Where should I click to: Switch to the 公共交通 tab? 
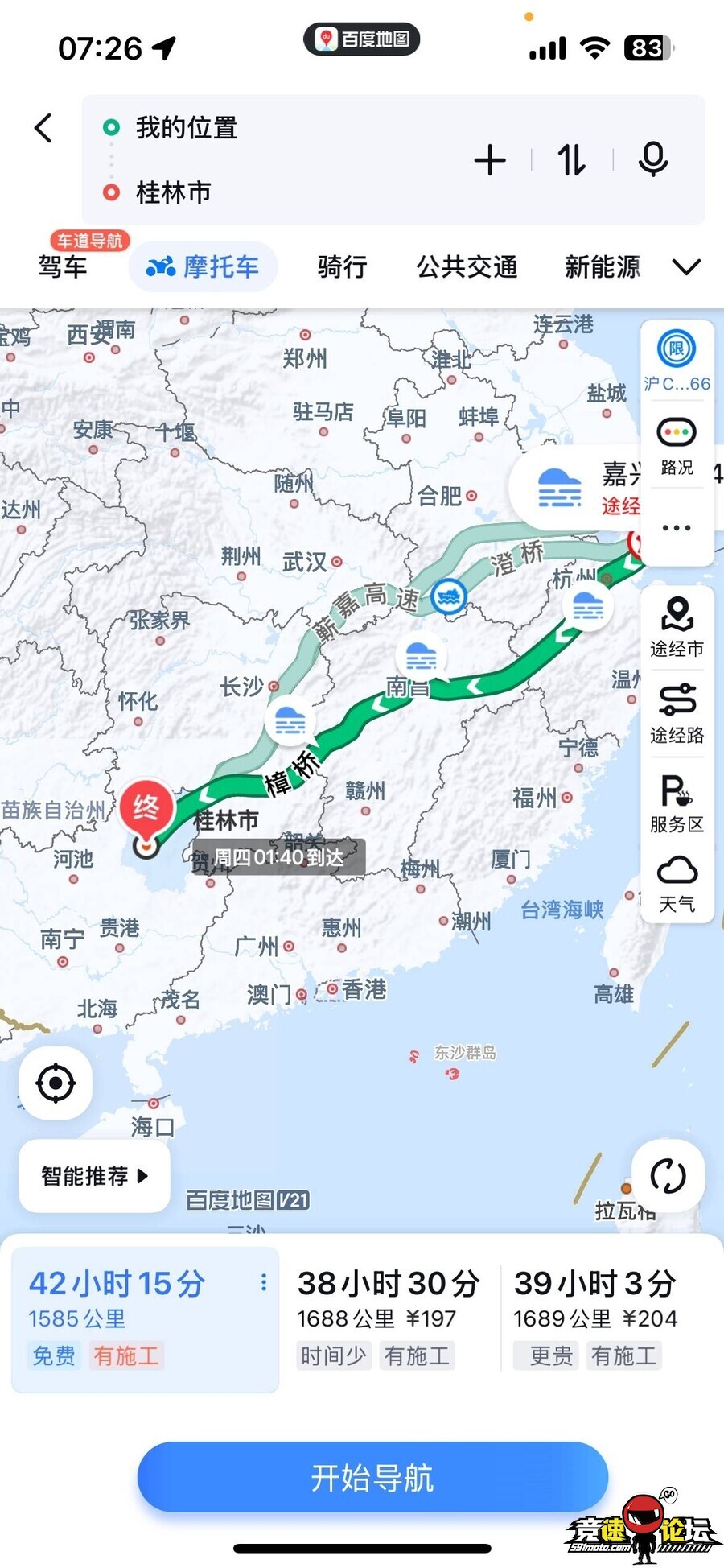point(467,266)
